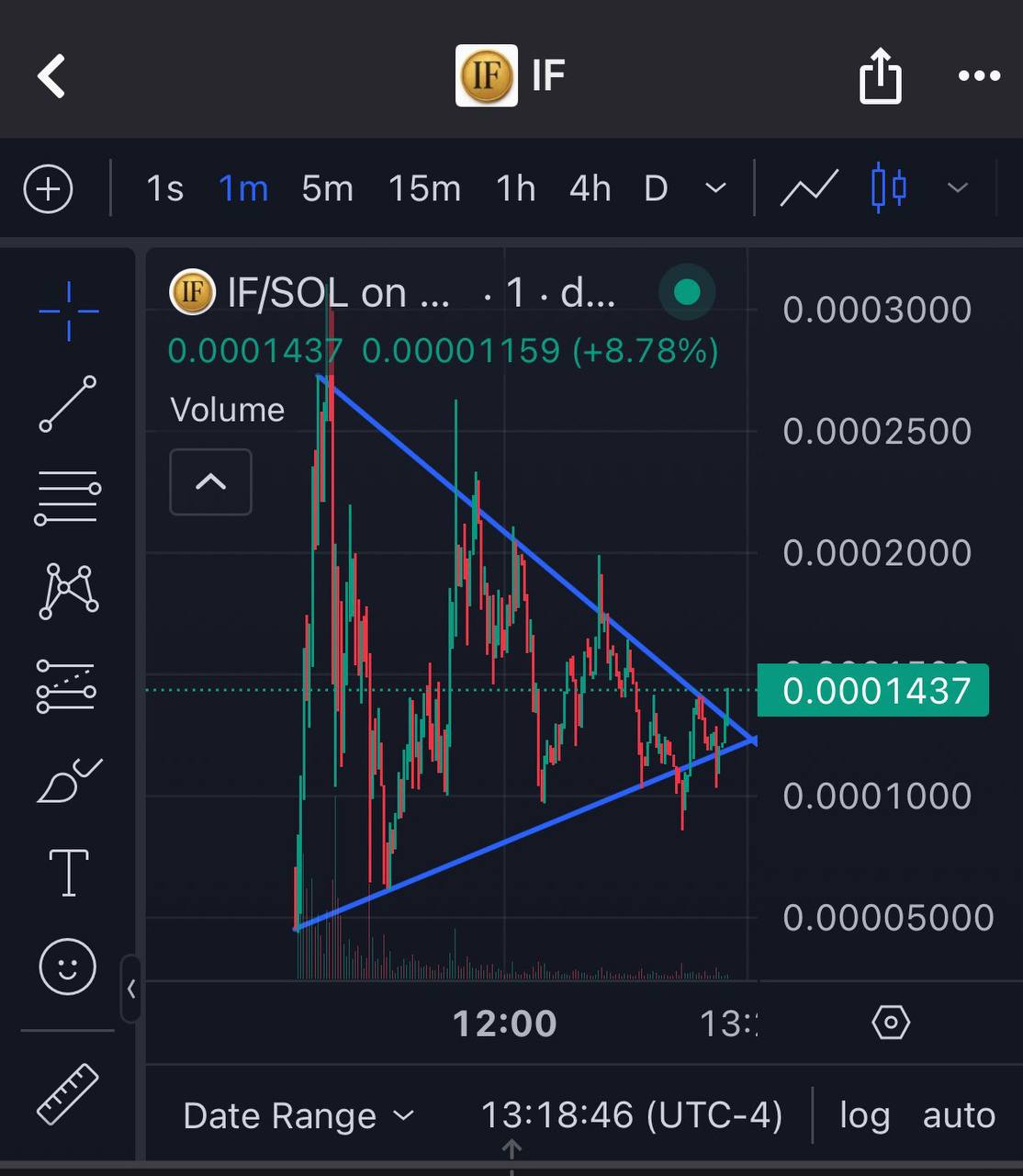Open the three-dot overflow menu

(979, 76)
